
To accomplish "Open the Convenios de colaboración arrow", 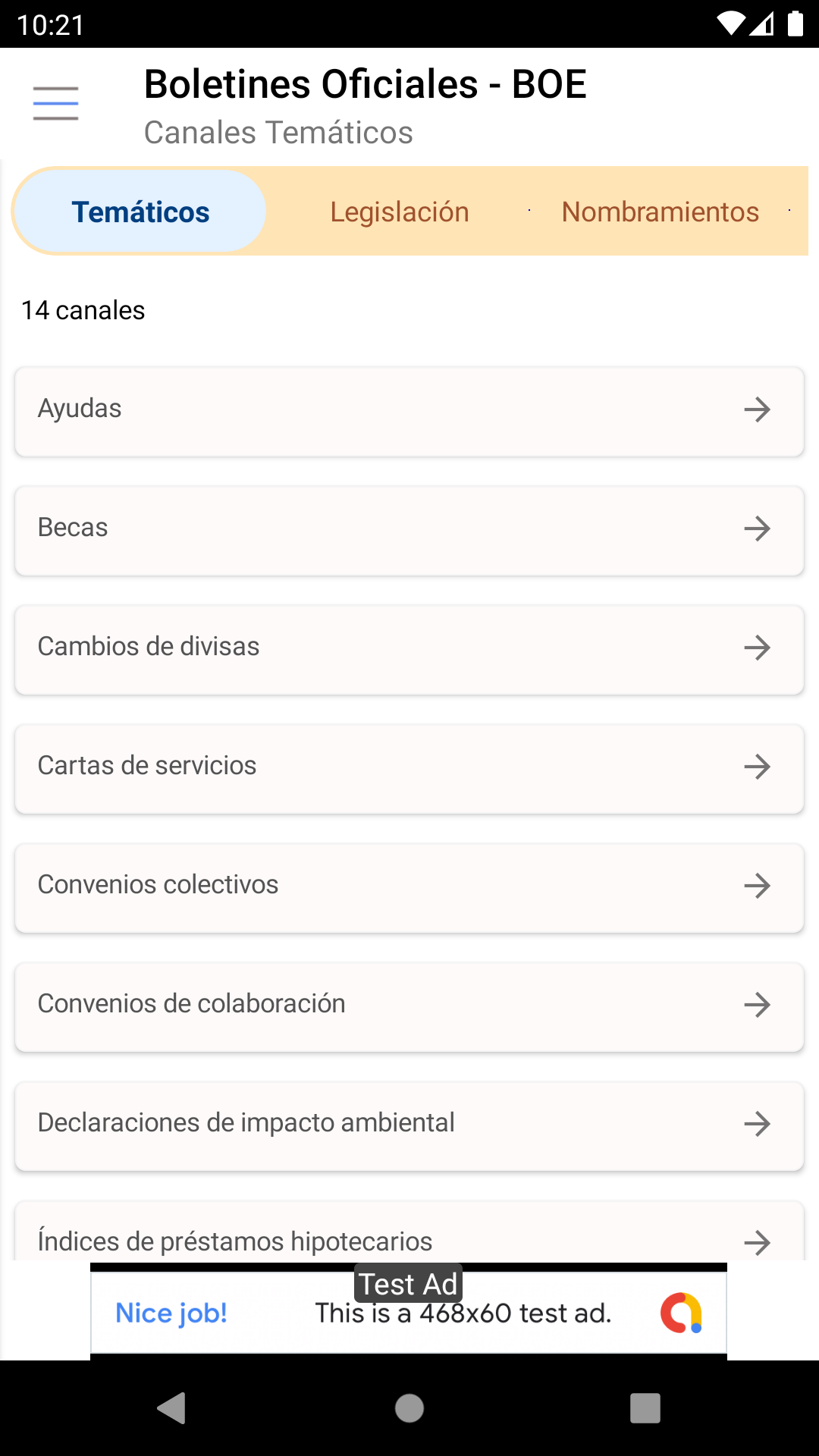I will pyautogui.click(x=758, y=1005).
